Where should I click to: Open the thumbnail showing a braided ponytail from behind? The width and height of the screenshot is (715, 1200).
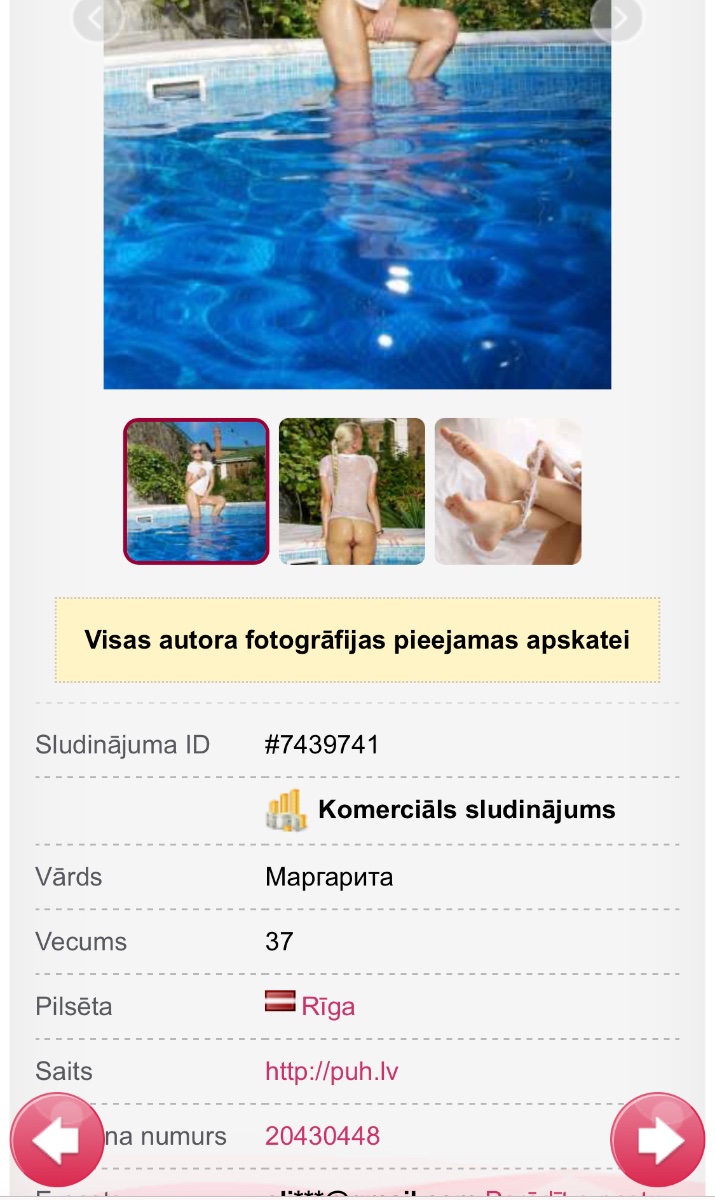pyautogui.click(x=352, y=491)
